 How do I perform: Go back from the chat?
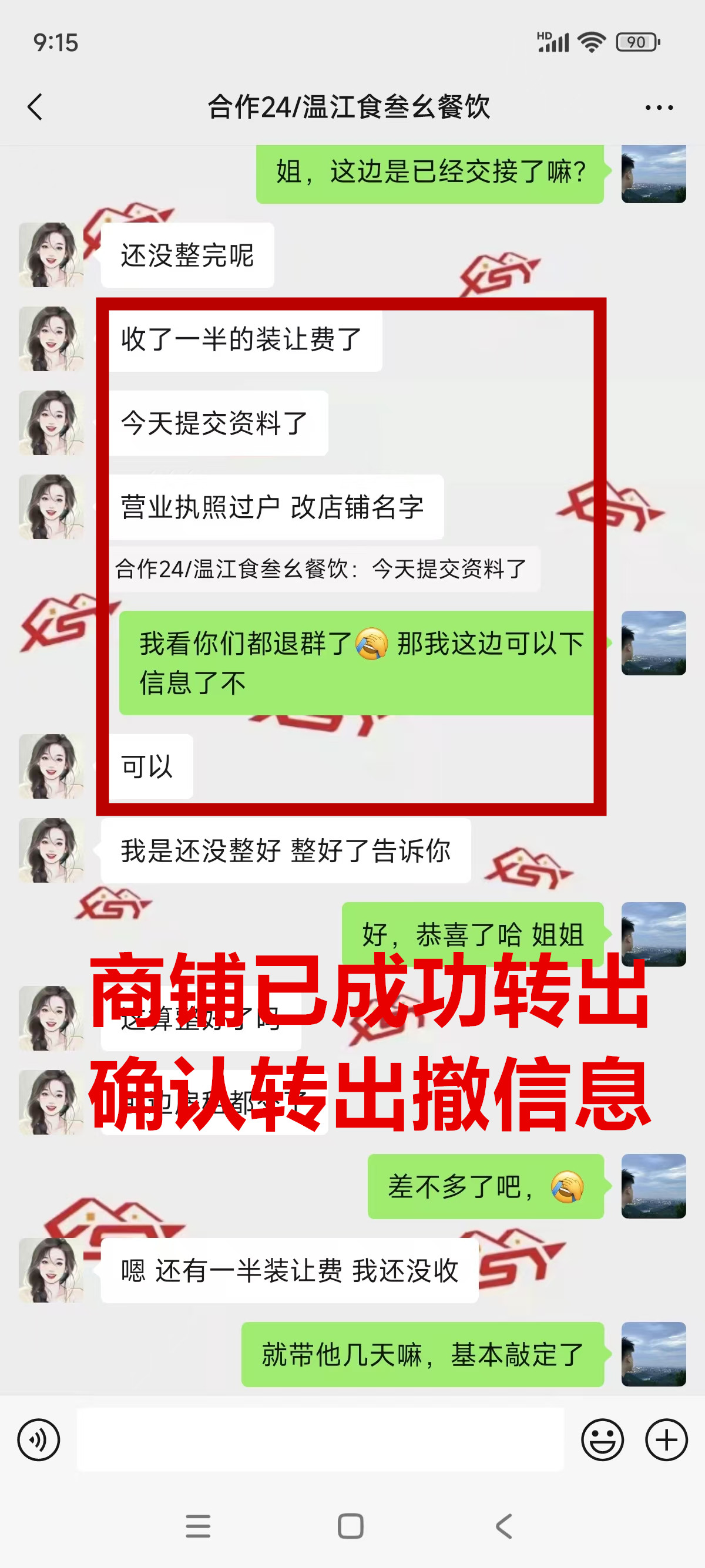(x=35, y=107)
